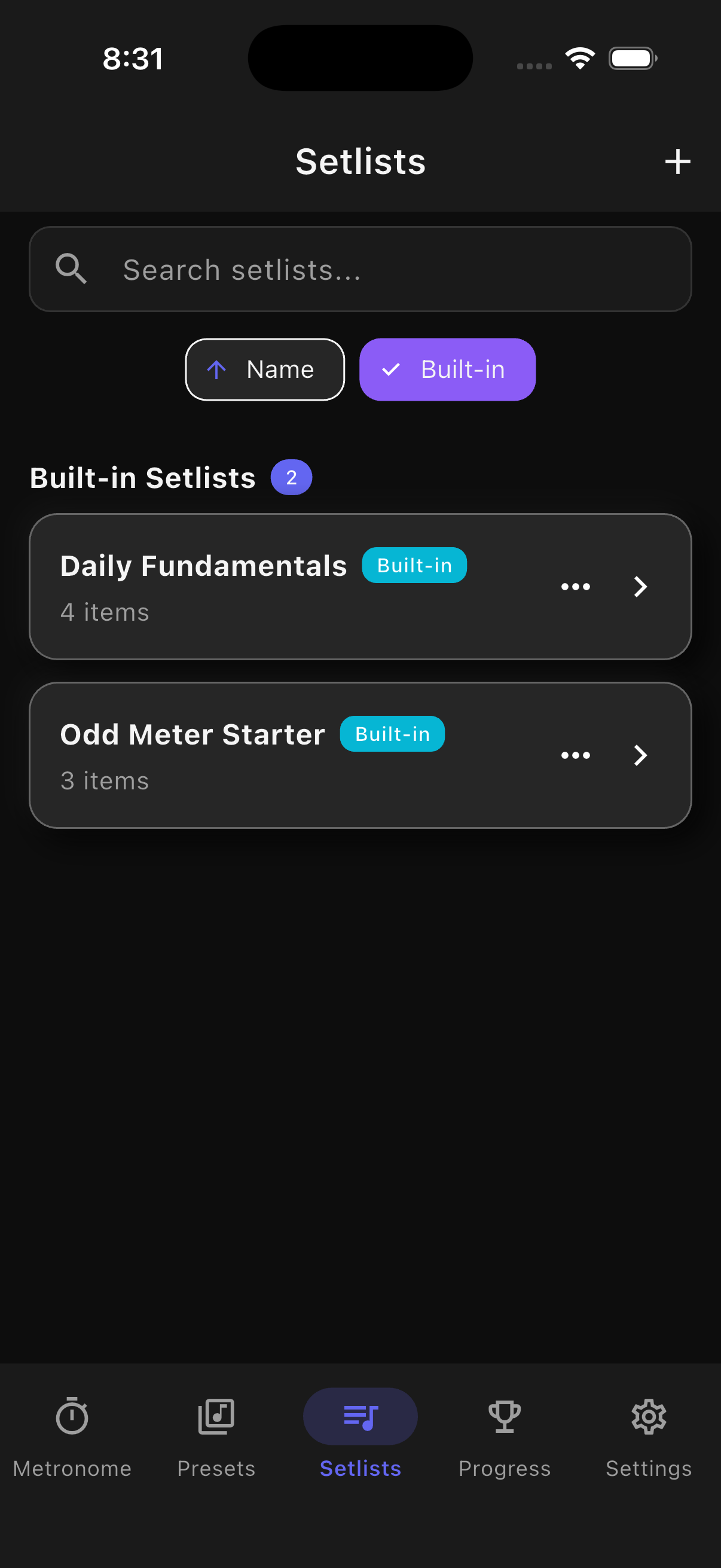Tap the Built-in Setlists count badge
Image resolution: width=721 pixels, height=1568 pixels.
click(291, 477)
